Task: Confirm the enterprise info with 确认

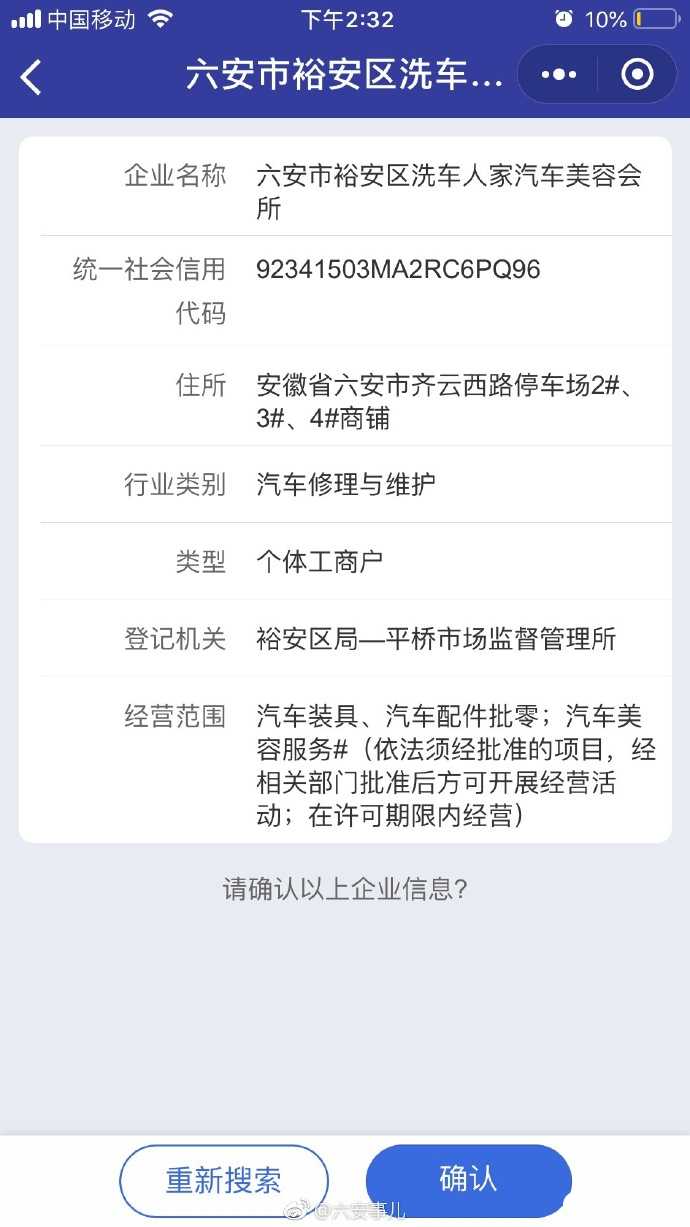Action: pos(468,1178)
